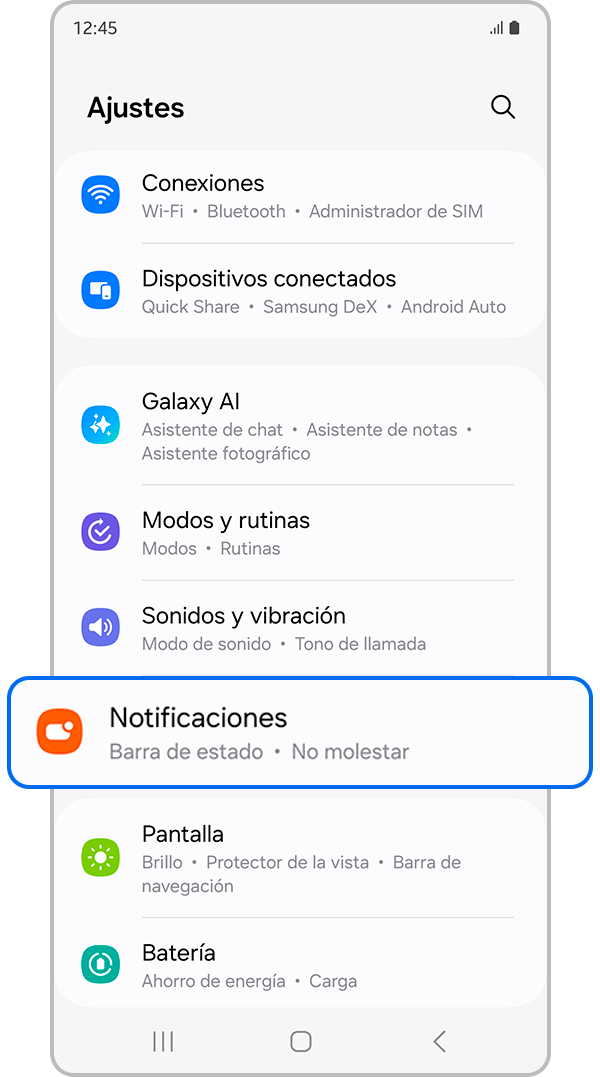Go to Galaxy AI settings
Image resolution: width=600 pixels, height=1077 pixels.
point(300,426)
